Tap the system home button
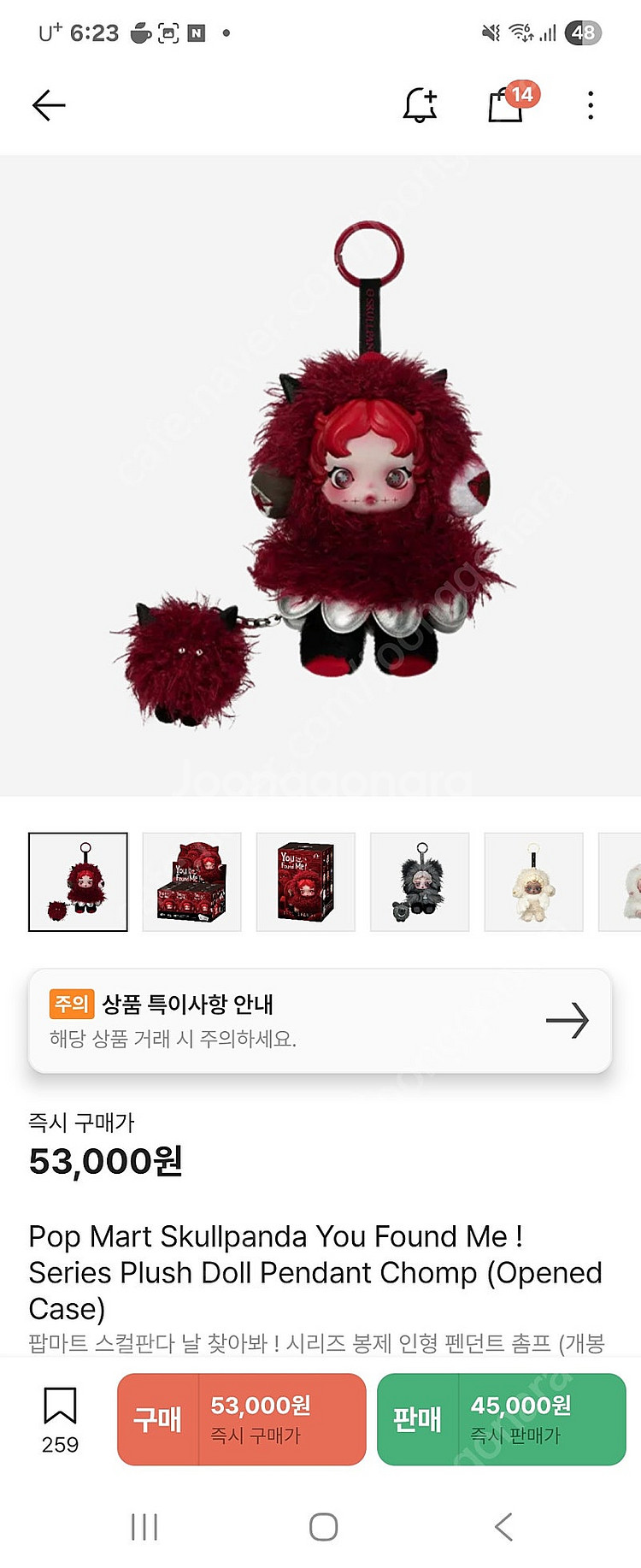This screenshot has width=641, height=1568. click(x=323, y=1527)
